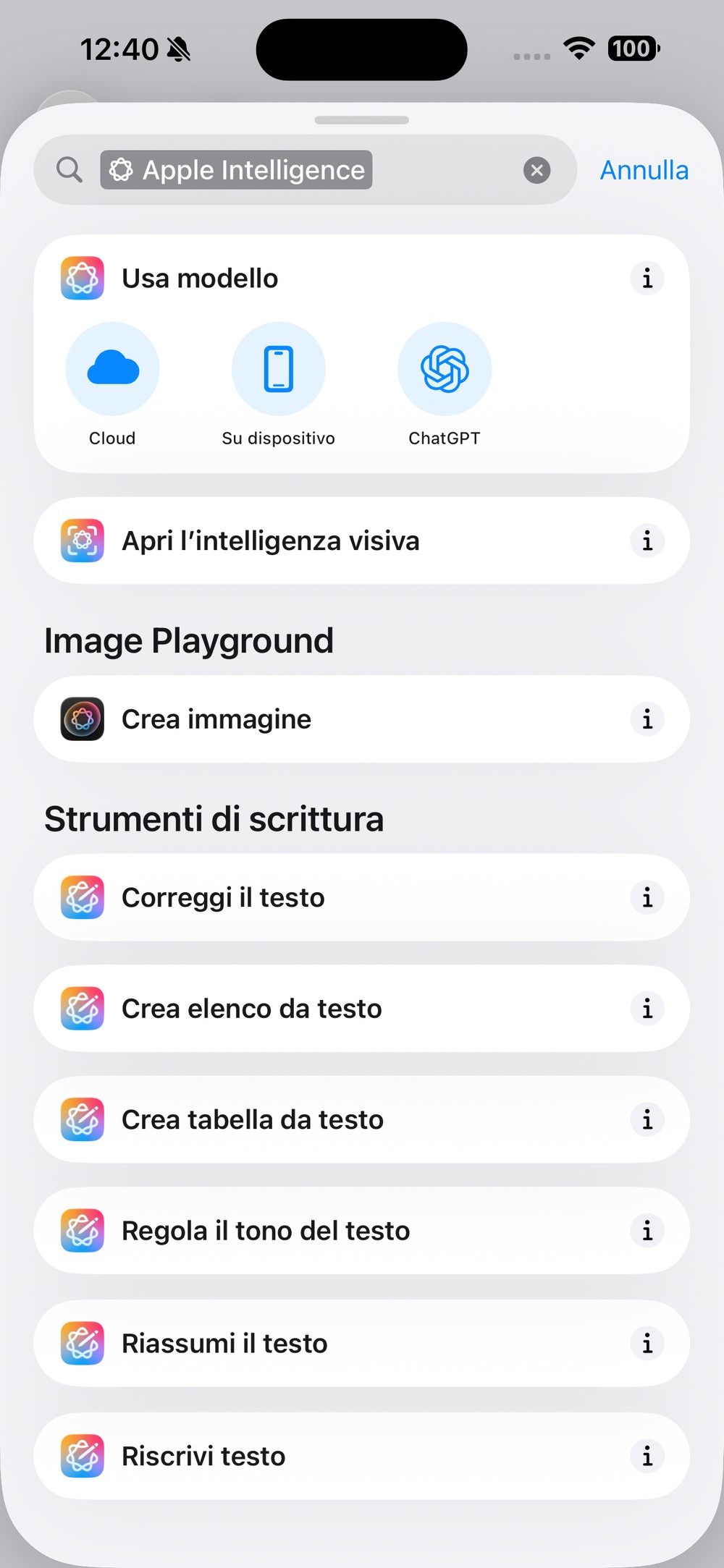Show info for Usa modello
Image resolution: width=724 pixels, height=1568 pixels.
click(x=647, y=278)
